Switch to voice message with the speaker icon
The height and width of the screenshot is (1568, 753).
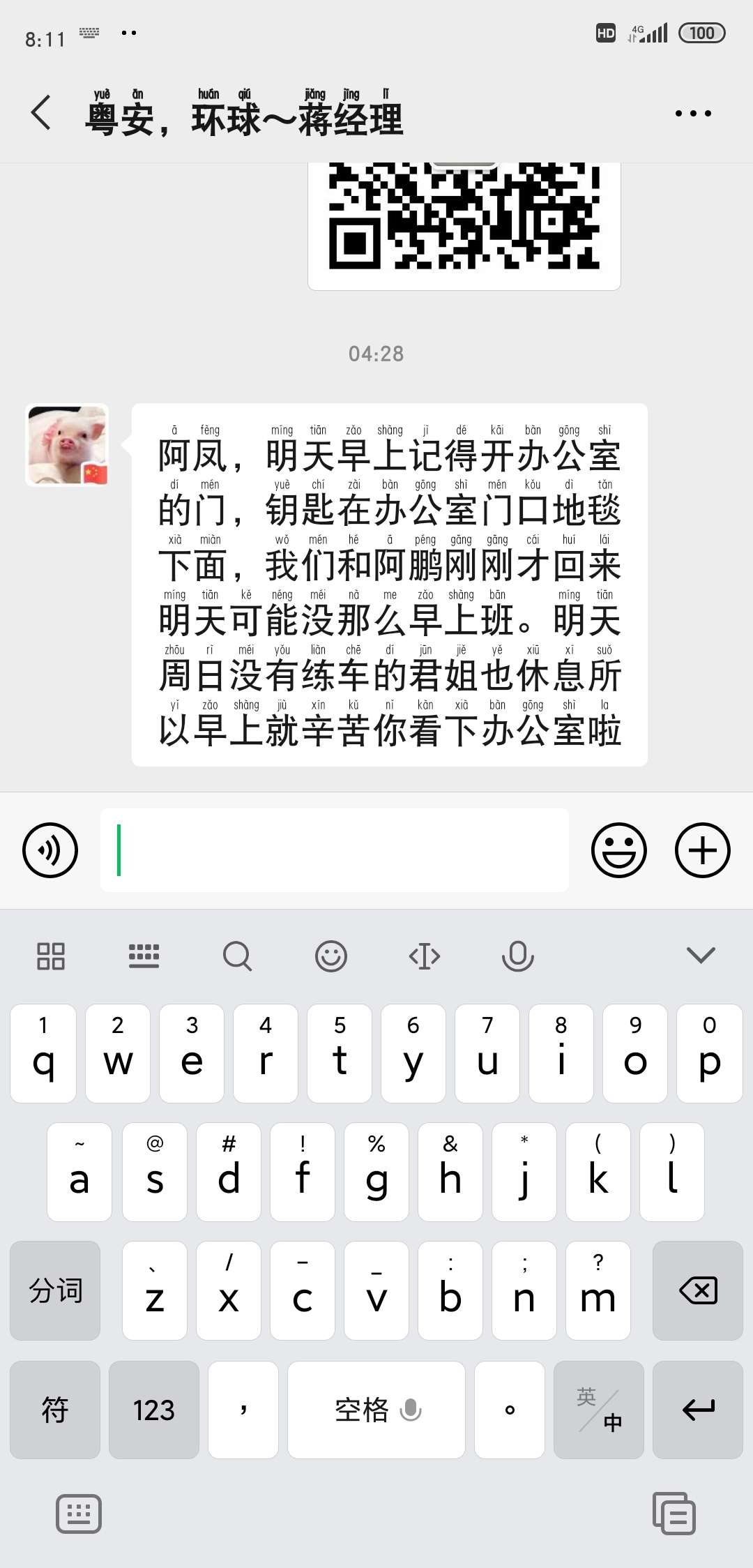(49, 850)
